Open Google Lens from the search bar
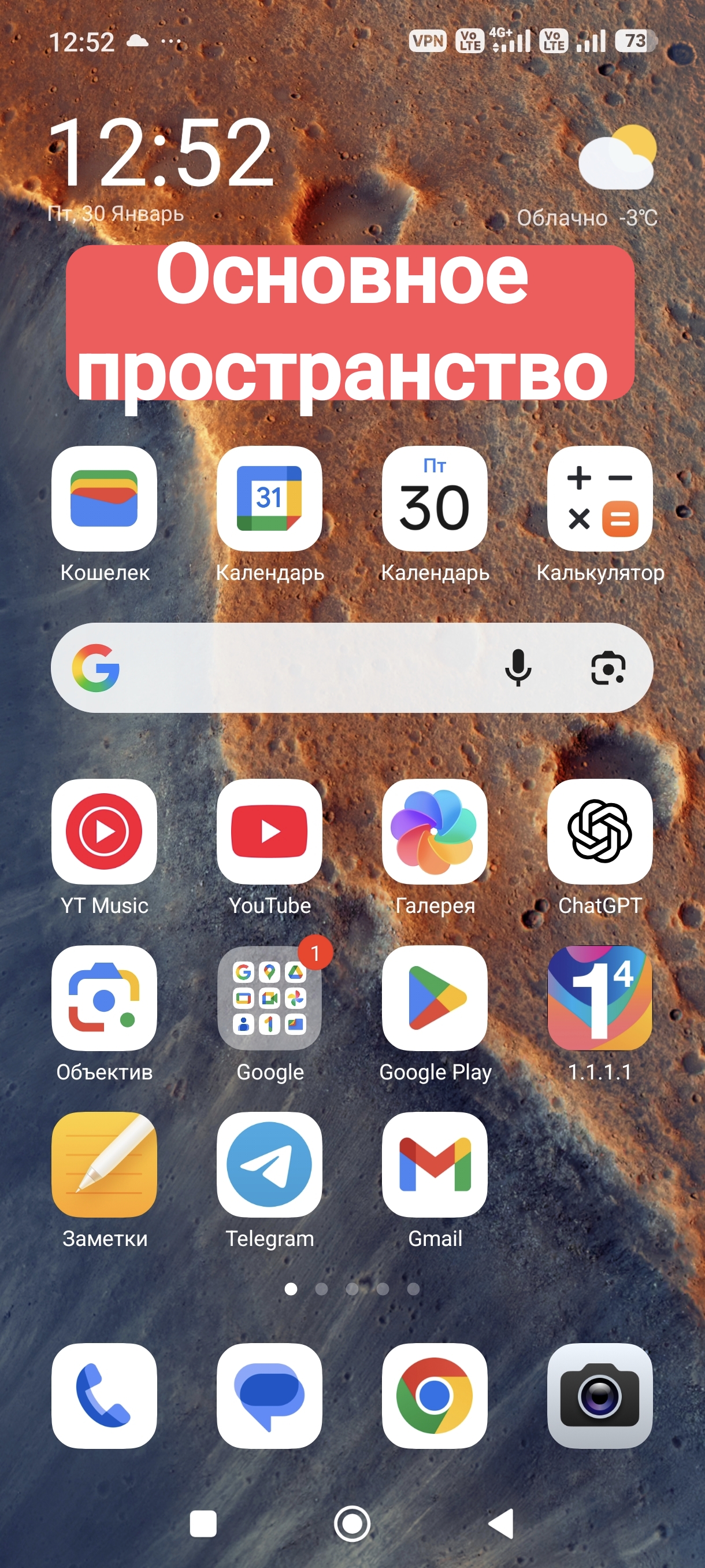 pos(608,668)
